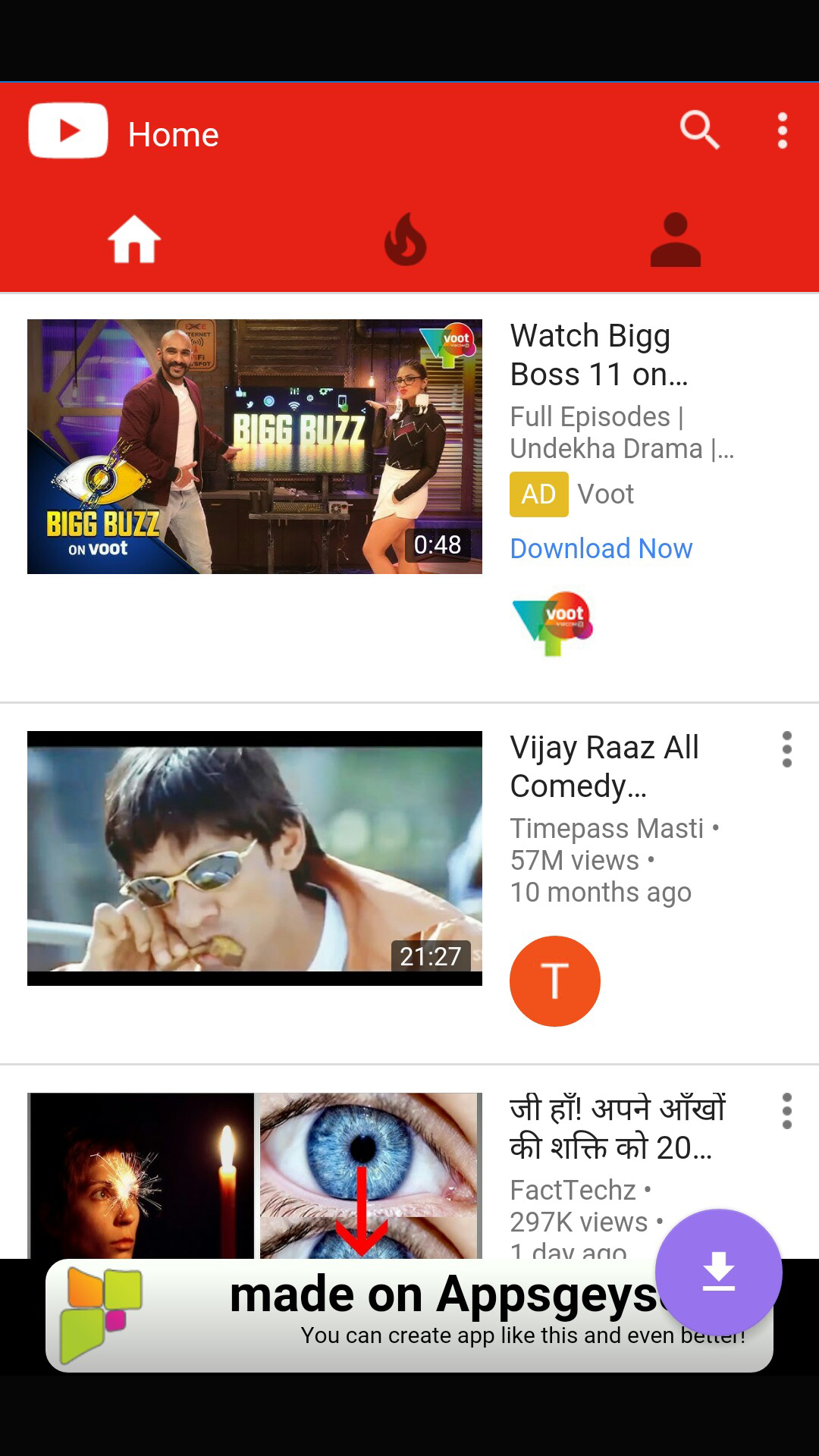Switch to the Account tab
Screen dimensions: 819x1456
click(675, 240)
